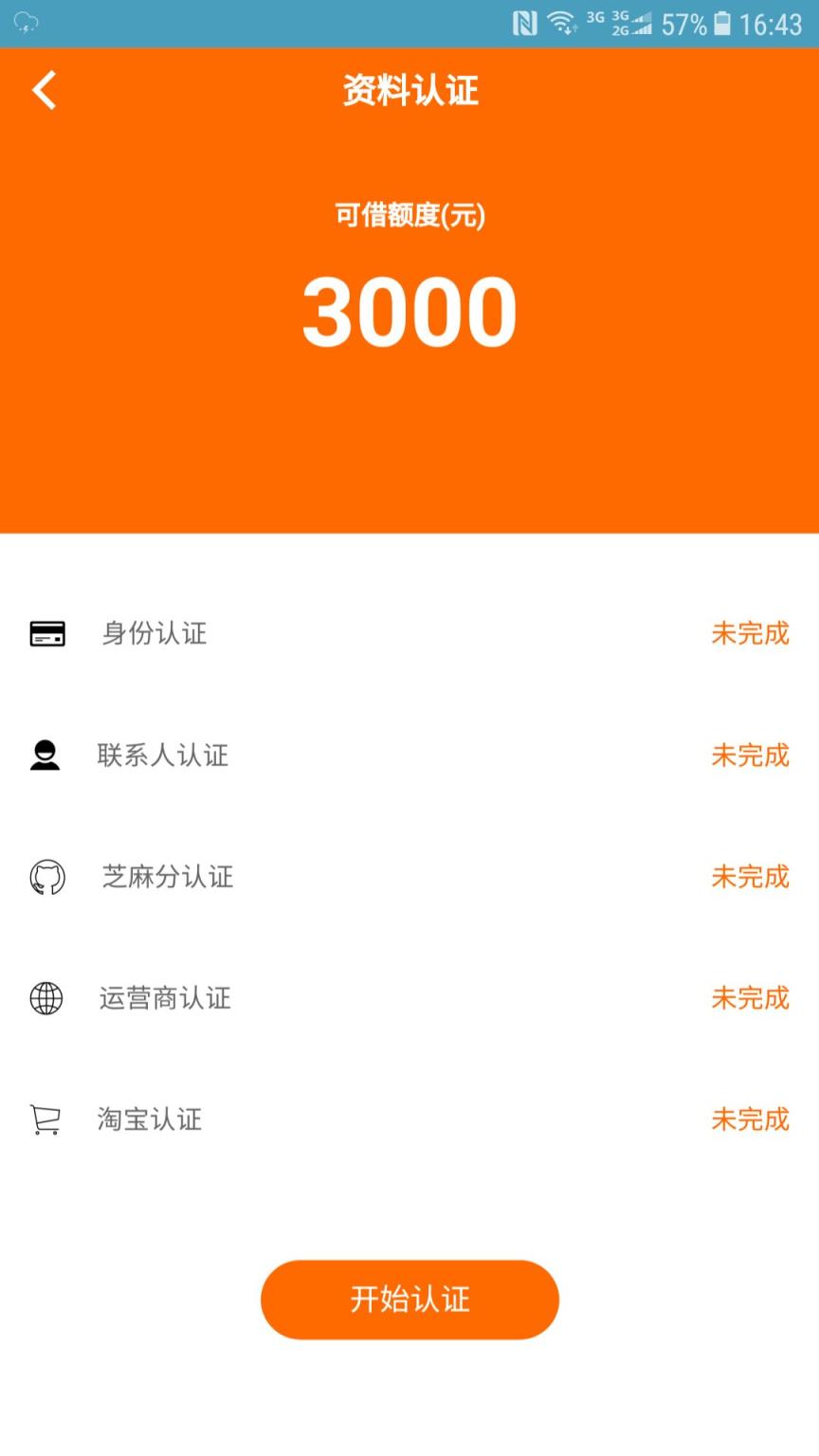Image resolution: width=819 pixels, height=1456 pixels.
Task: Tap the 资料认证 title text
Action: (409, 90)
